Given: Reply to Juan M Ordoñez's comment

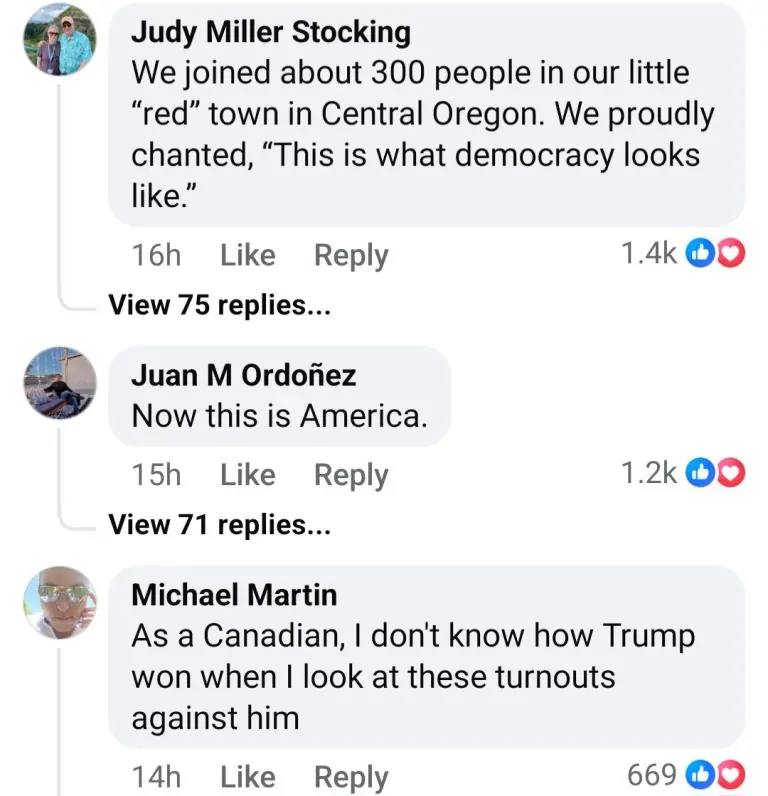Looking at the screenshot, I should [x=351, y=474].
